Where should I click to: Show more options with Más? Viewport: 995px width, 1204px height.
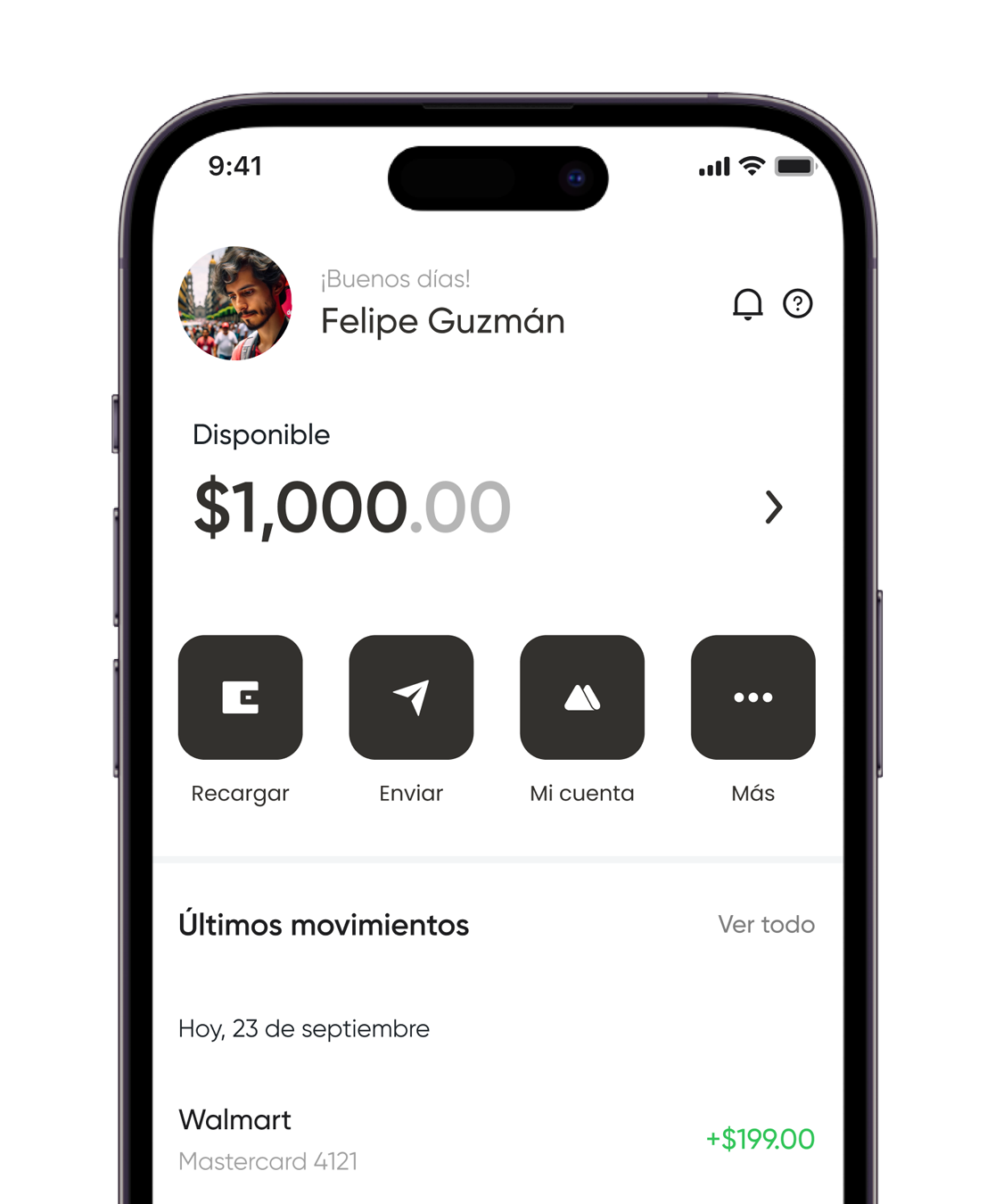(x=752, y=697)
